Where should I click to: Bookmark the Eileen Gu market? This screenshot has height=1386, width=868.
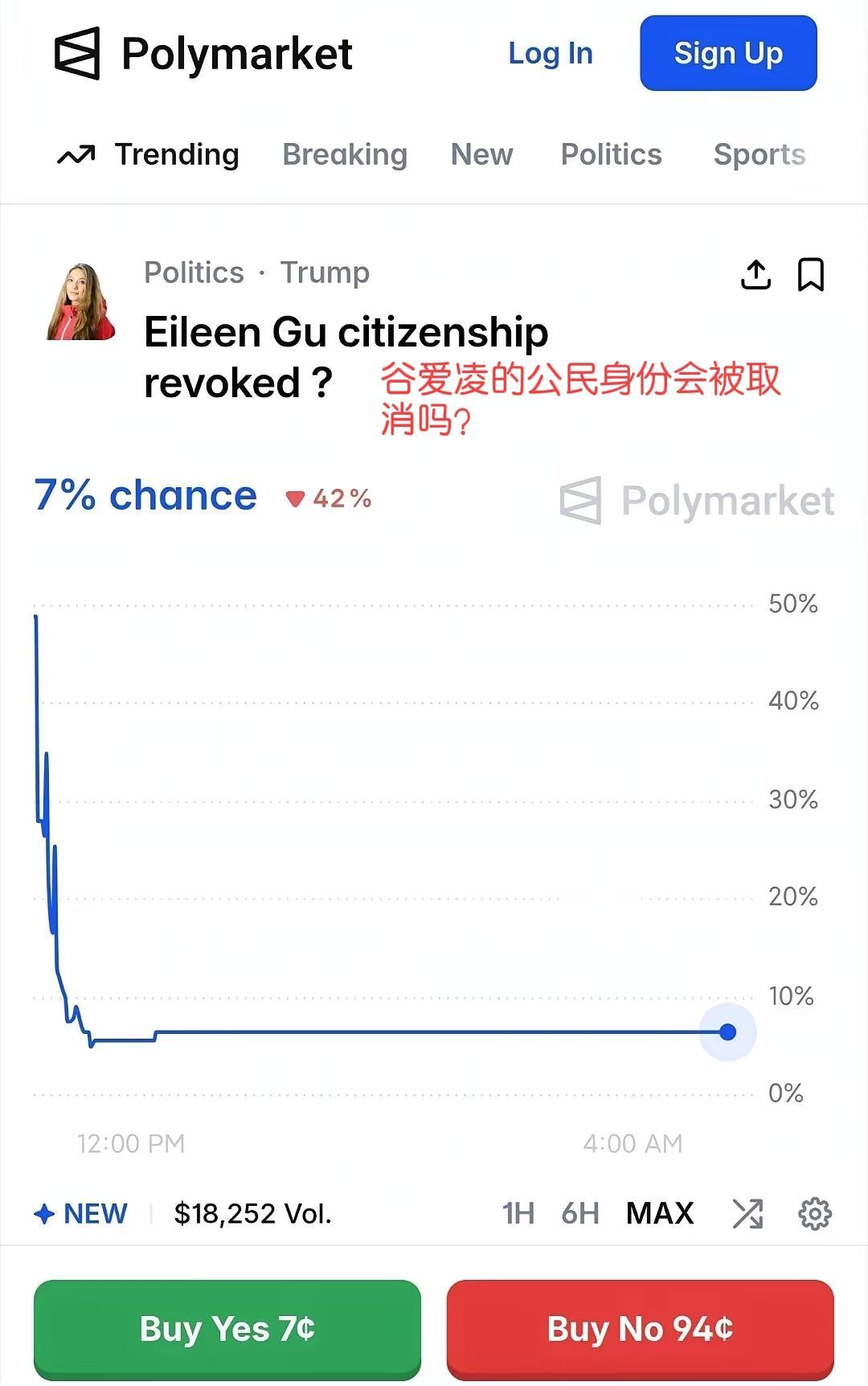(x=812, y=274)
